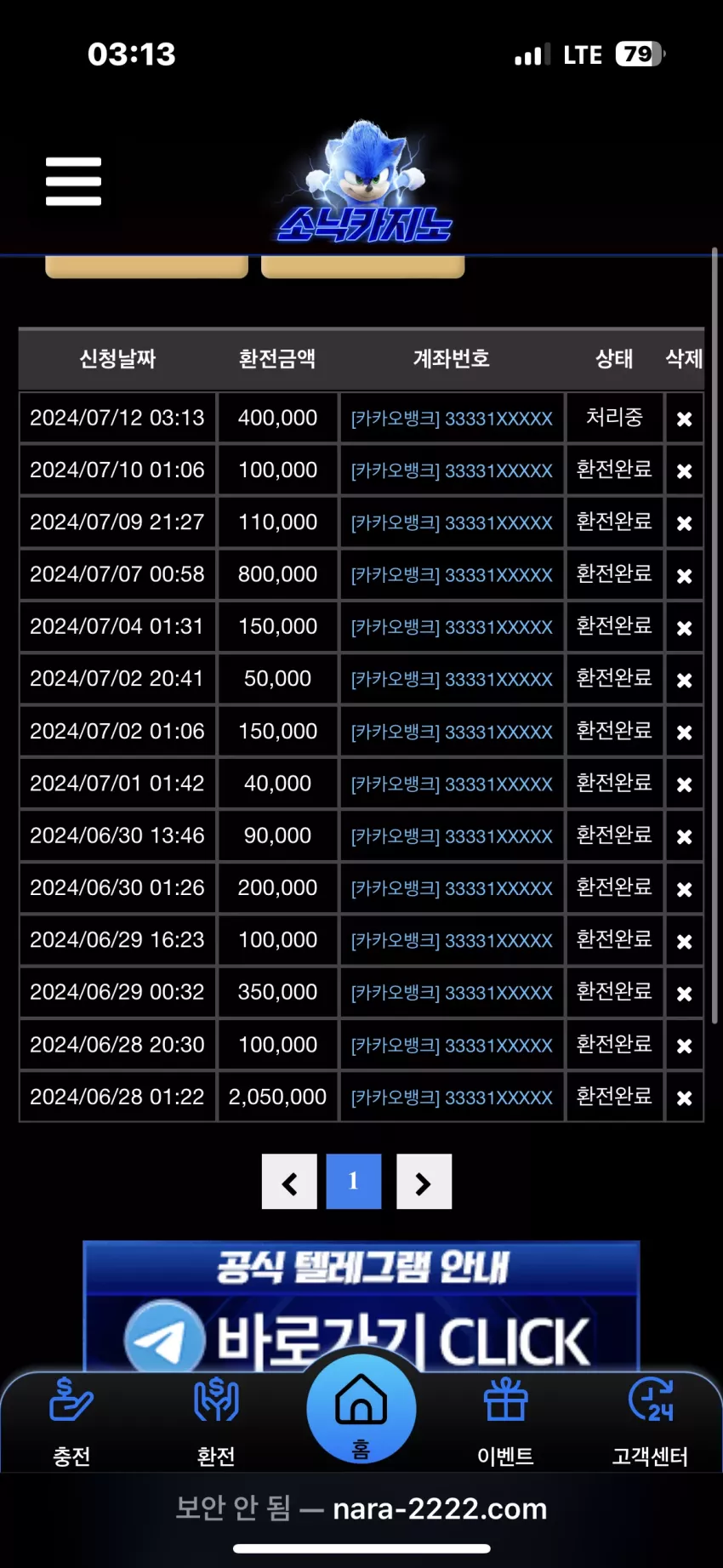
Task: Go to the previous page arrow
Action: coord(289,1182)
